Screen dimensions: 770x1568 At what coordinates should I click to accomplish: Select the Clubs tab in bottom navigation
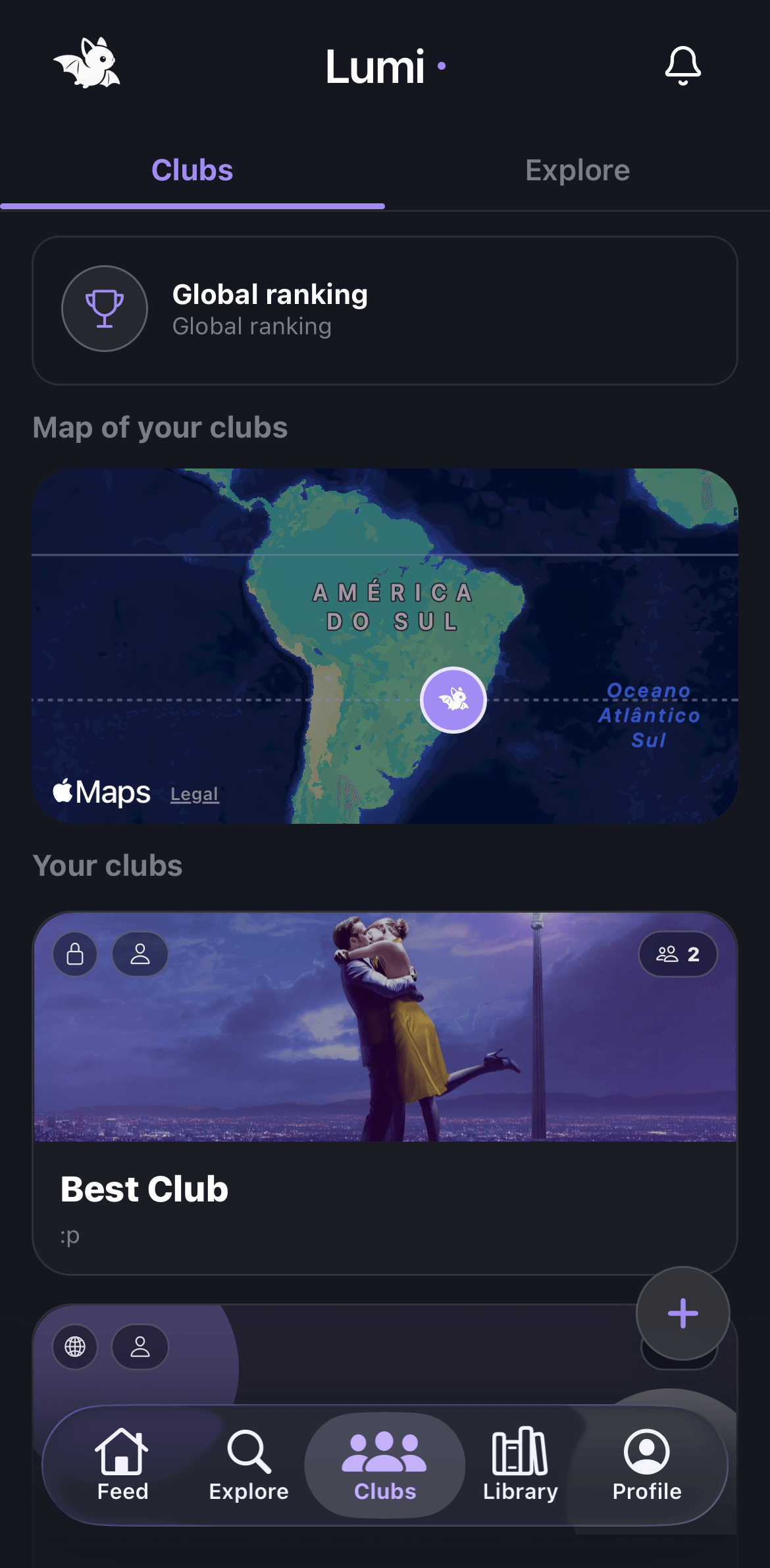384,1464
